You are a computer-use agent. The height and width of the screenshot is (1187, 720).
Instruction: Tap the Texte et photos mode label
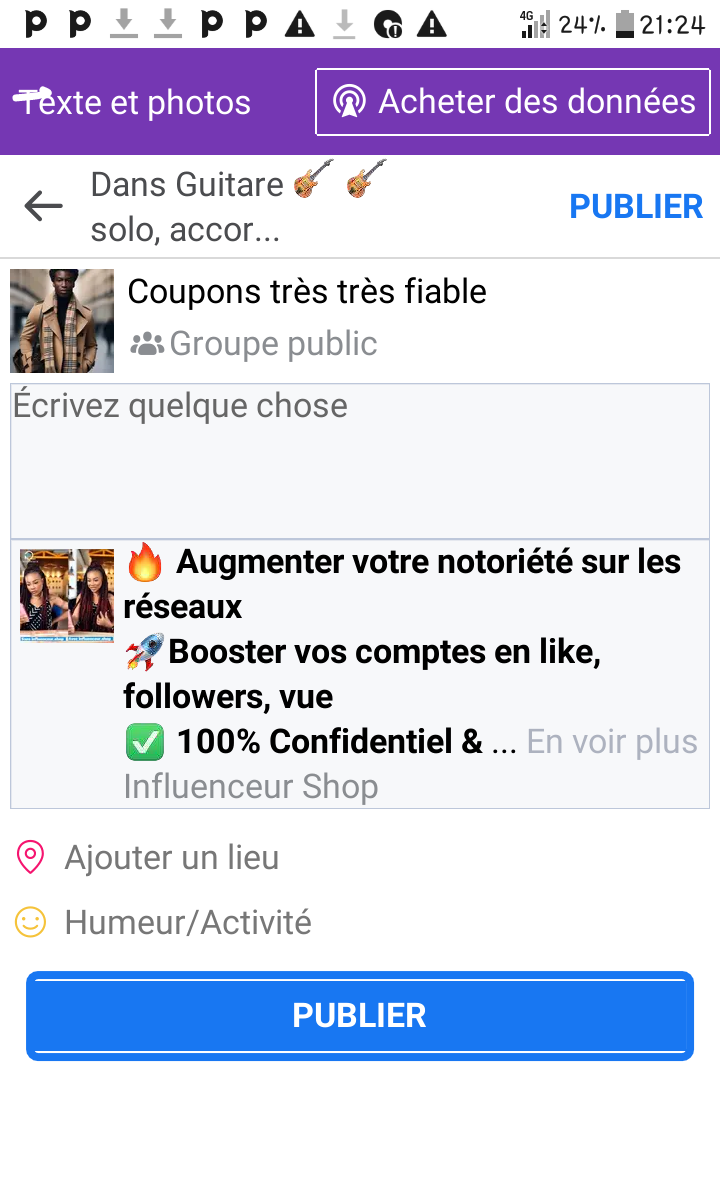[132, 102]
